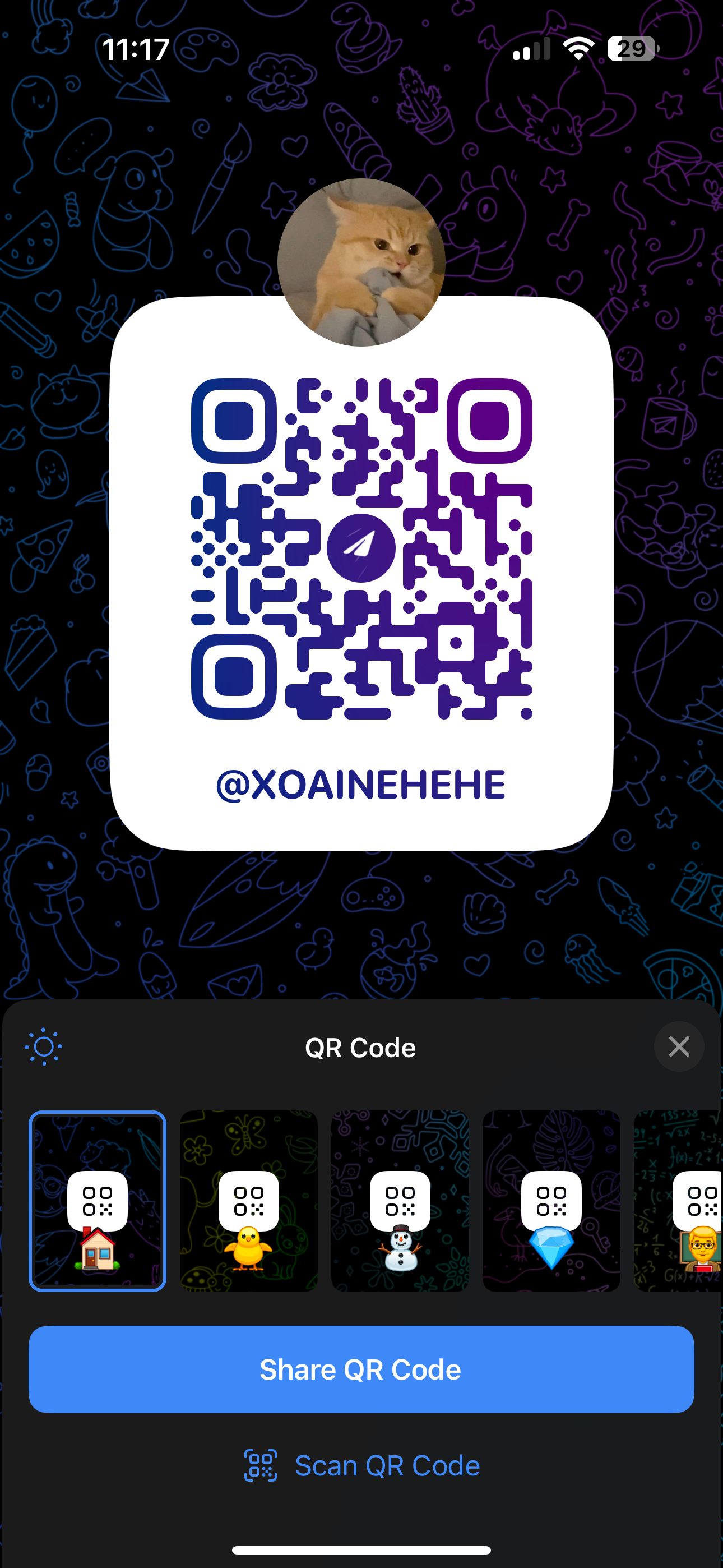Viewport: 723px width, 1568px height.
Task: Share QR Code
Action: point(361,1369)
